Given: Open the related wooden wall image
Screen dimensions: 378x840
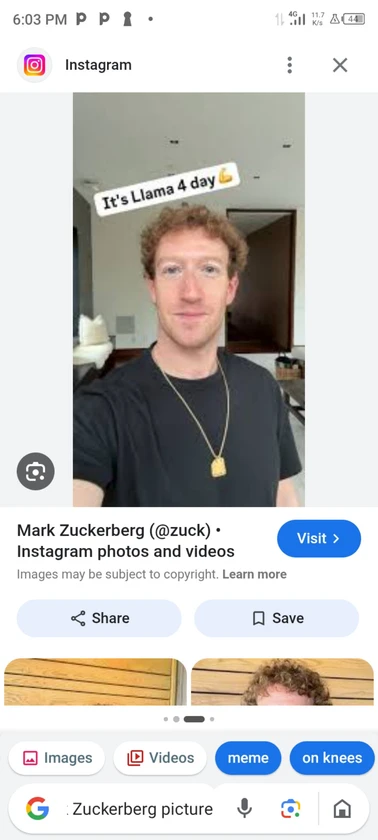Looking at the screenshot, I should click(x=95, y=681).
